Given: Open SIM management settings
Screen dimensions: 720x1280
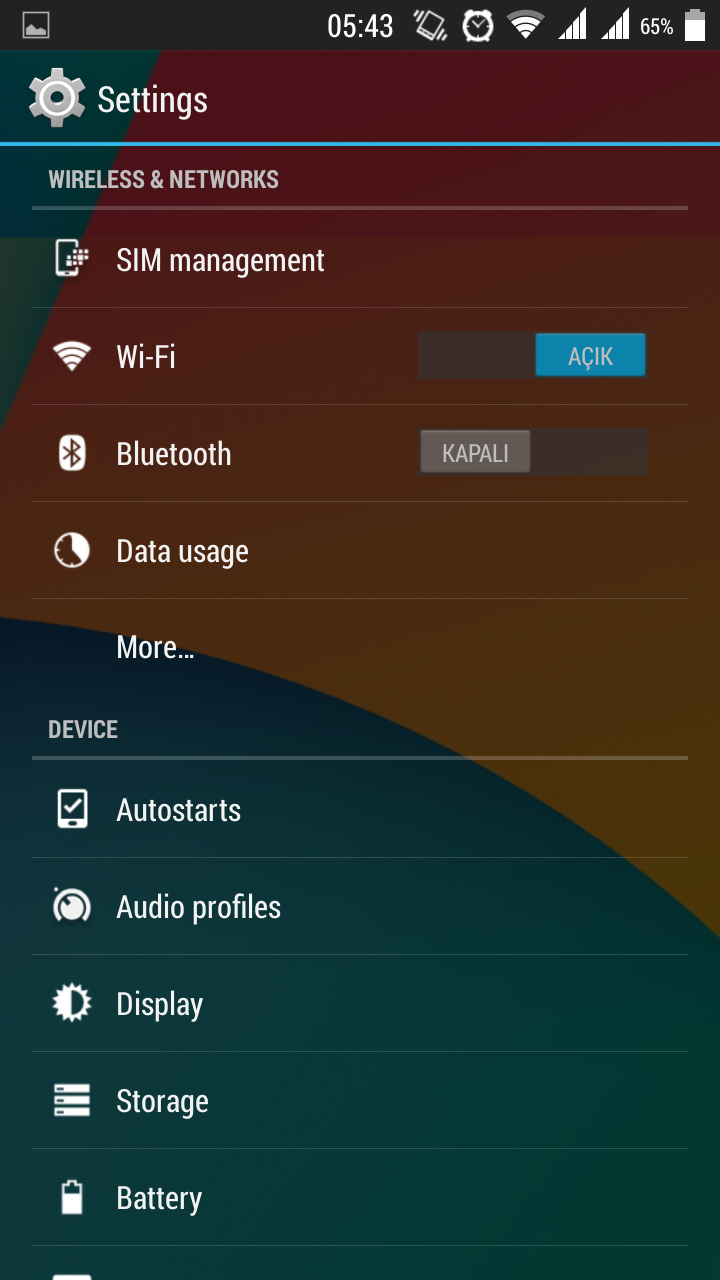Looking at the screenshot, I should click(x=220, y=260).
